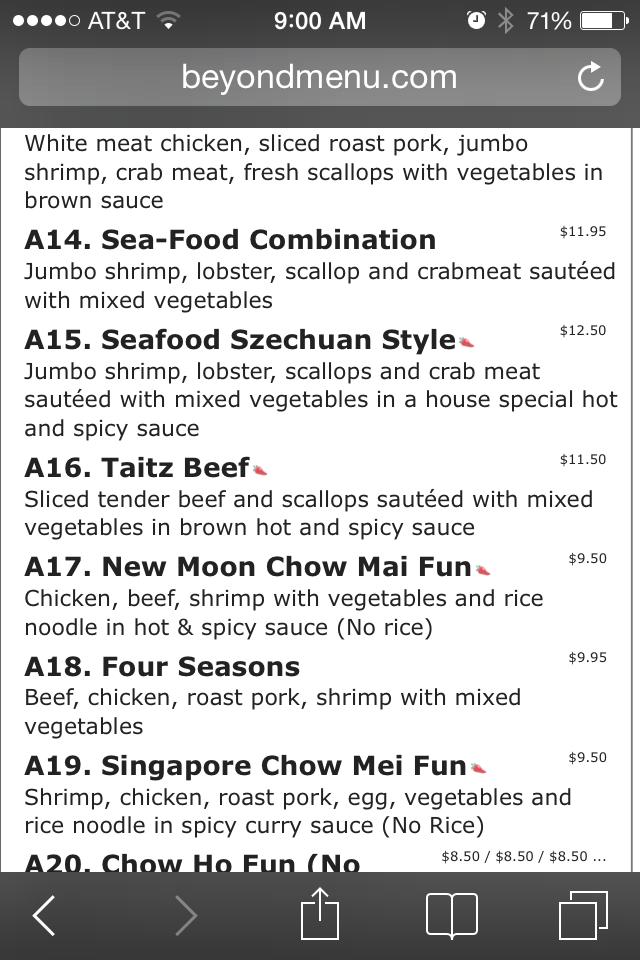Pick A17. New Moon Chow Mai Fun

248,567
